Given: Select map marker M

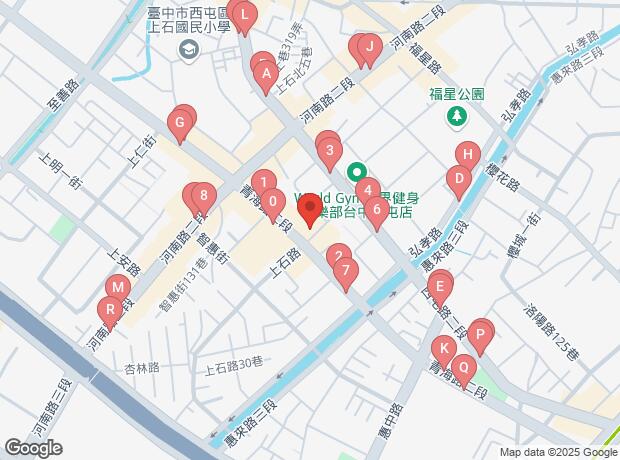Looking at the screenshot, I should [x=118, y=289].
